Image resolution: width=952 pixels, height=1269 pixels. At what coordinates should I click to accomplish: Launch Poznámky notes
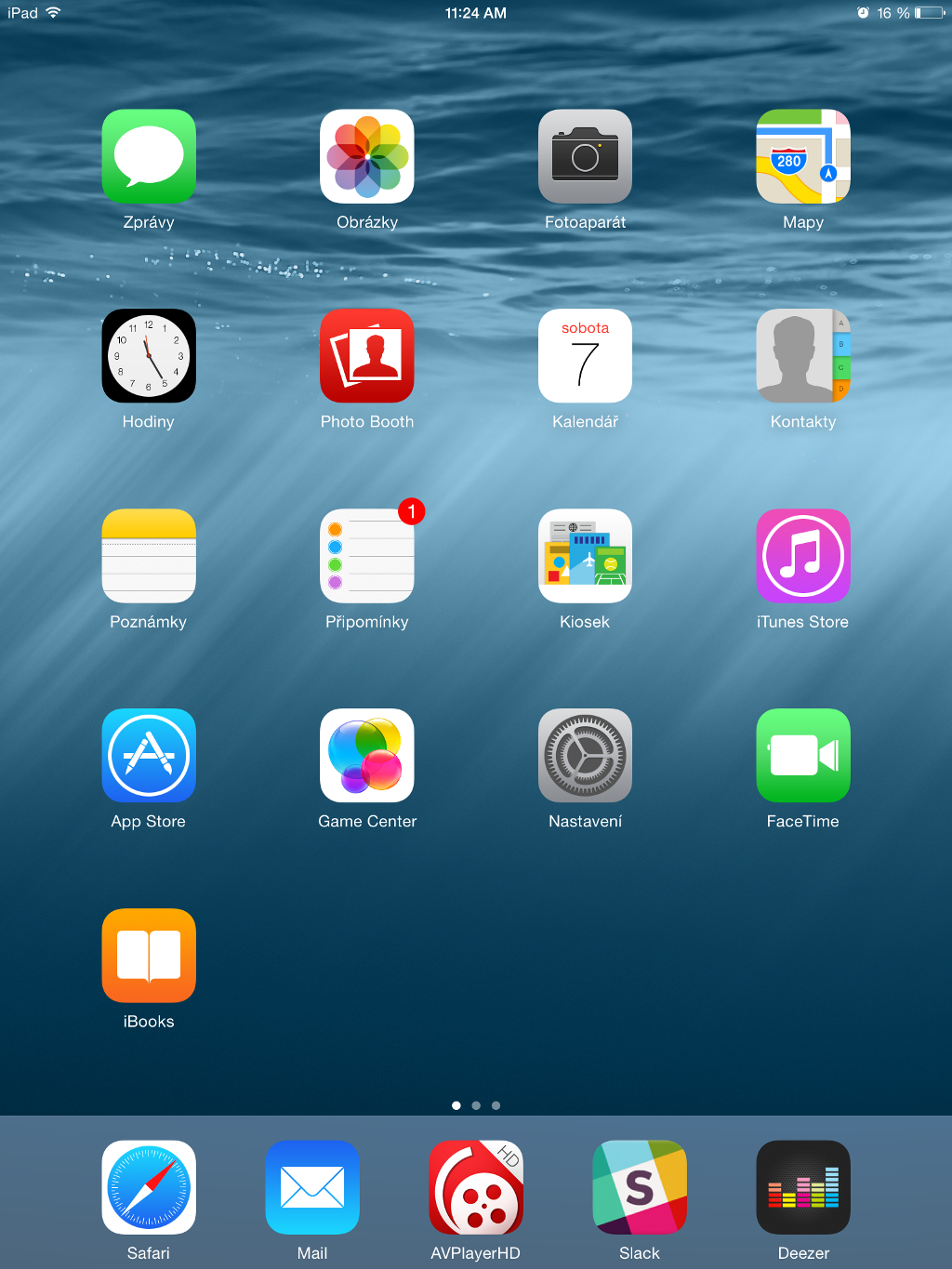click(149, 556)
